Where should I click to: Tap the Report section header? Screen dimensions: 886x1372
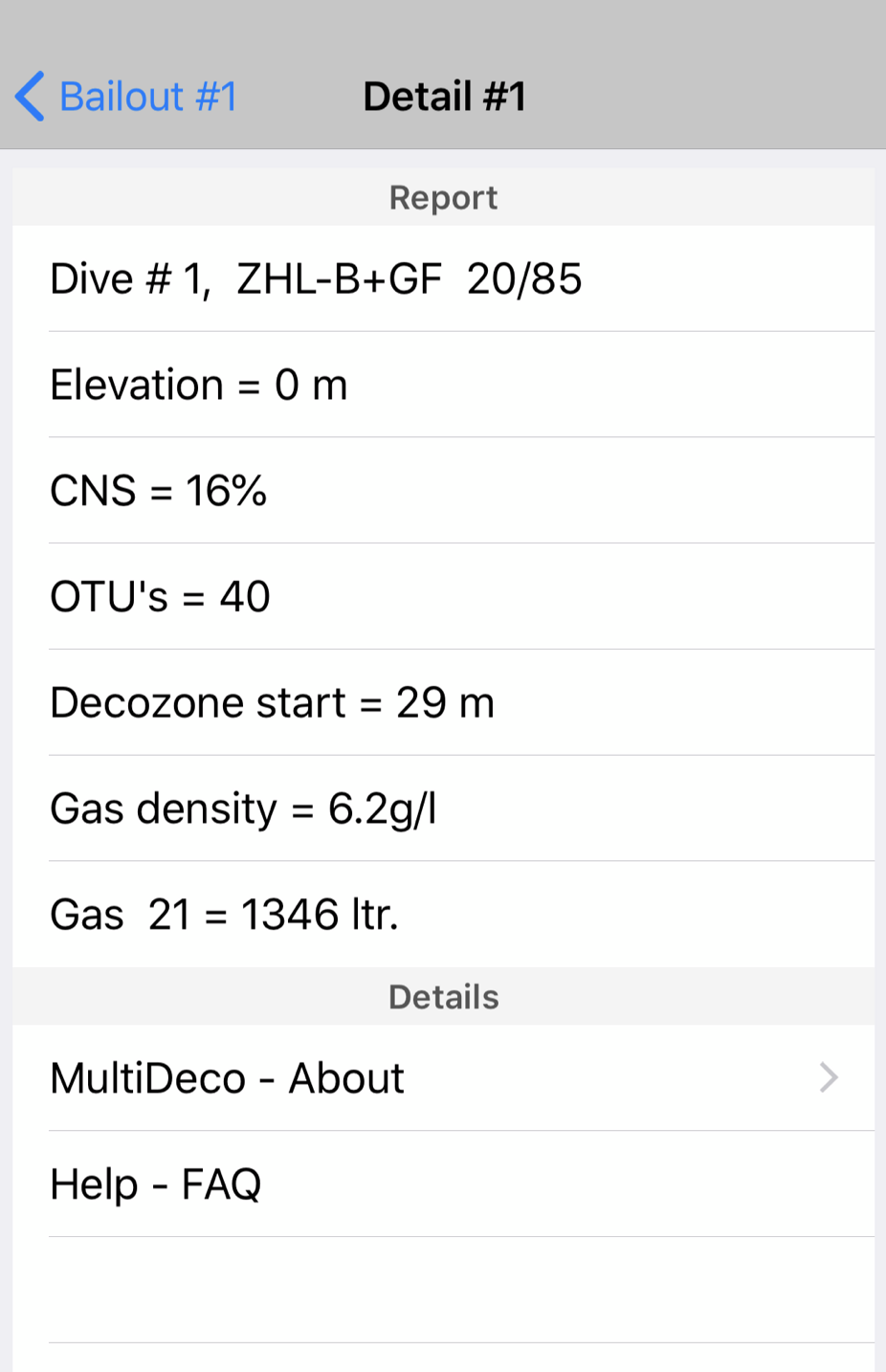tap(443, 197)
